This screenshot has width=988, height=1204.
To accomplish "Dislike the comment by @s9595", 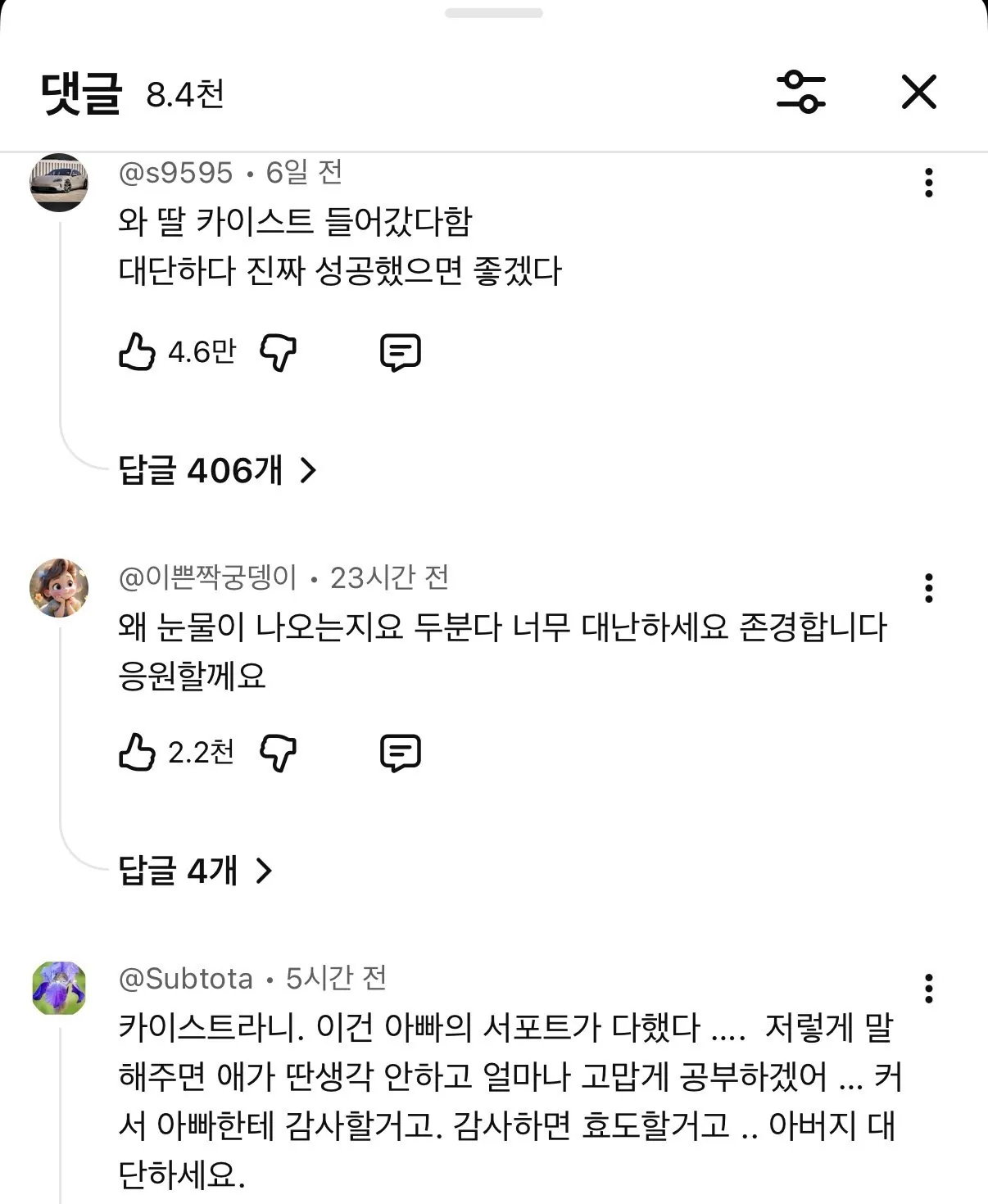I will 278,353.
